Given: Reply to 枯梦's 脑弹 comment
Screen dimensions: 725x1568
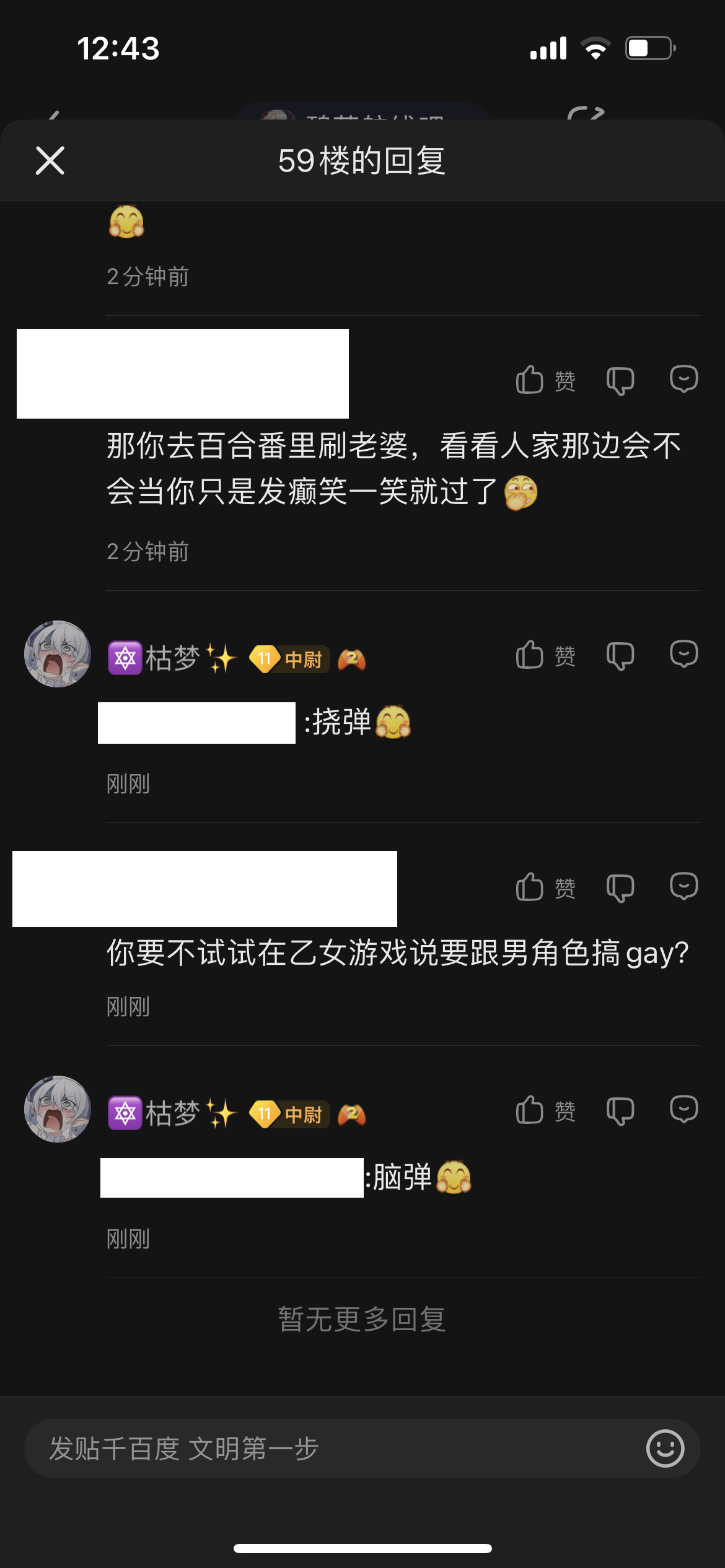Looking at the screenshot, I should [x=683, y=1109].
